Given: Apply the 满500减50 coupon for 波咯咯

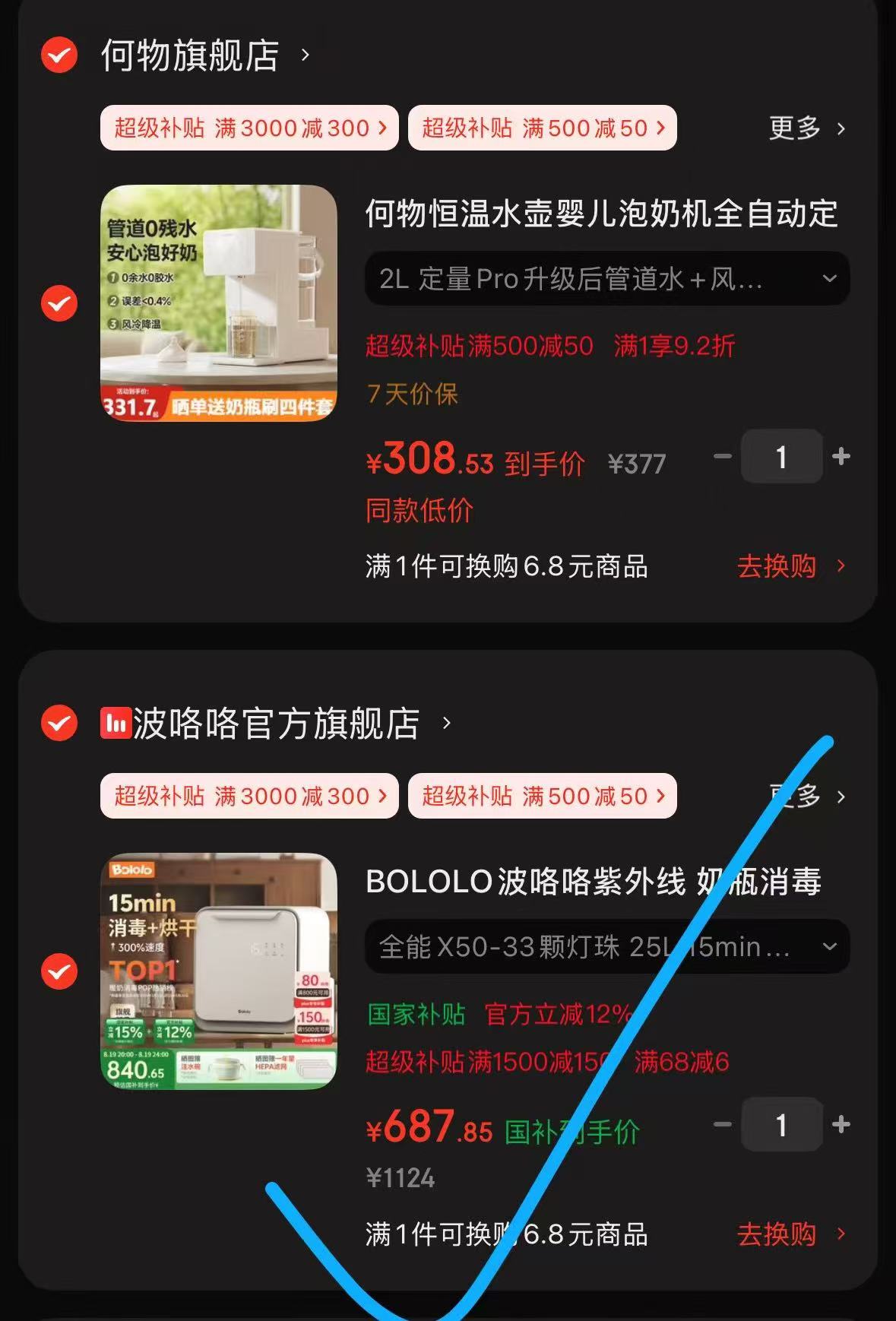Looking at the screenshot, I should tap(541, 796).
